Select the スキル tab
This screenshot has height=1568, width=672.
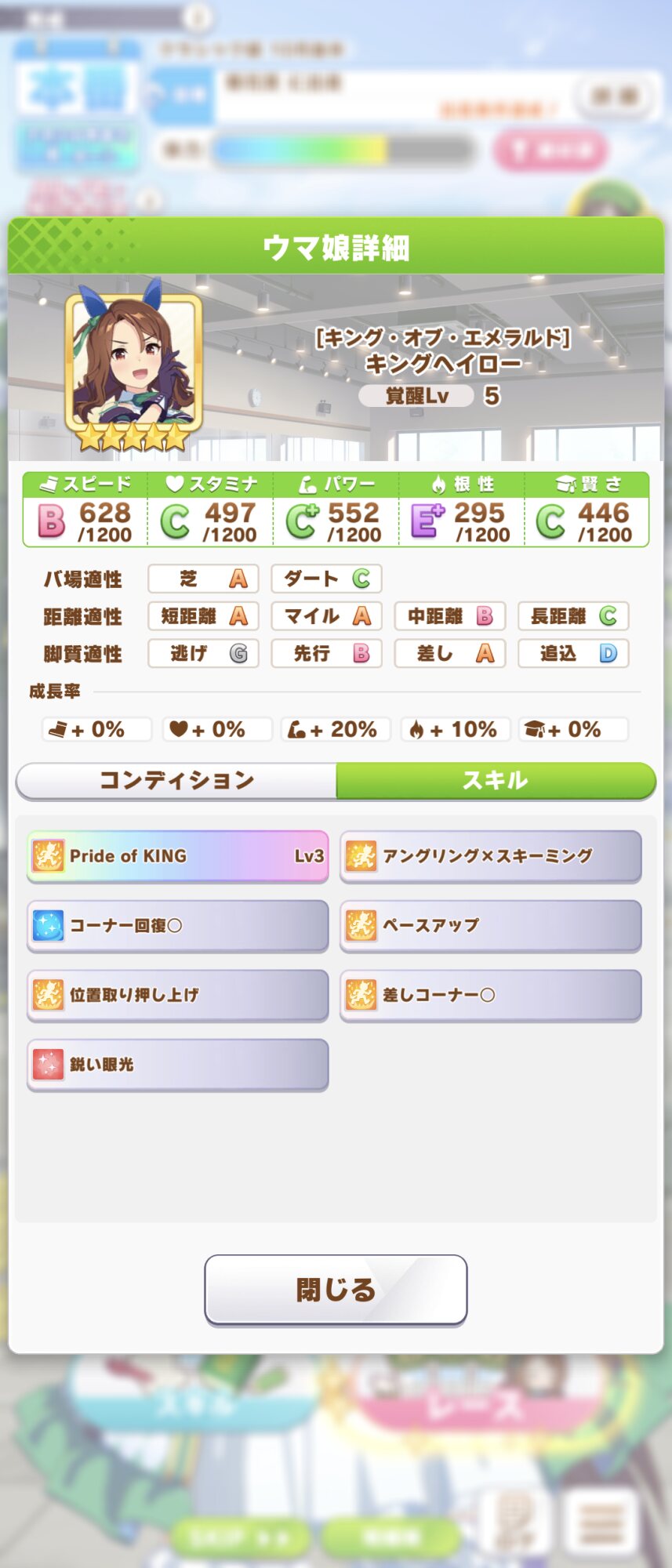click(496, 780)
